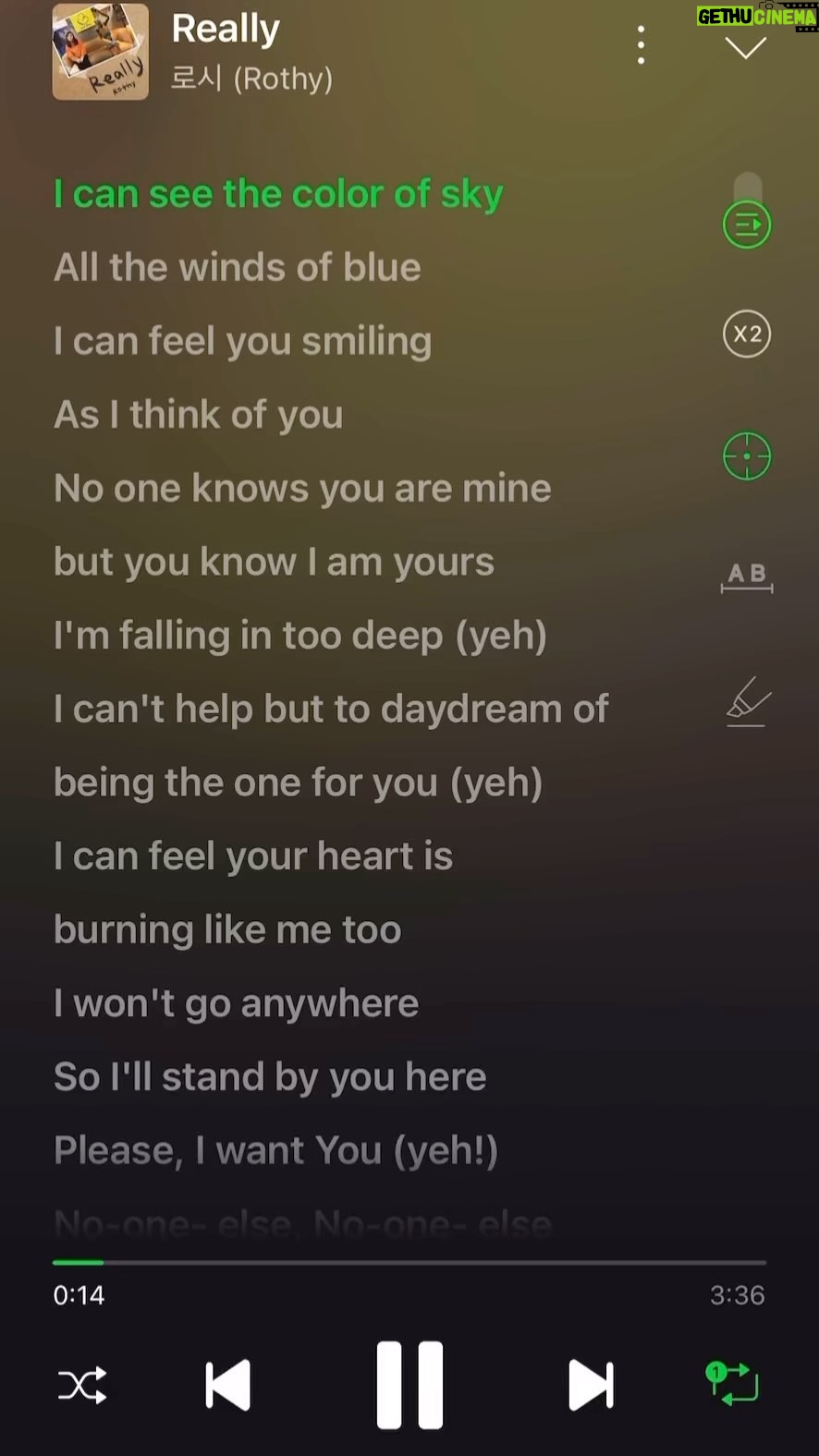Toggle lyrics auto-scroll icon
This screenshot has height=1456, width=819.
click(x=747, y=224)
